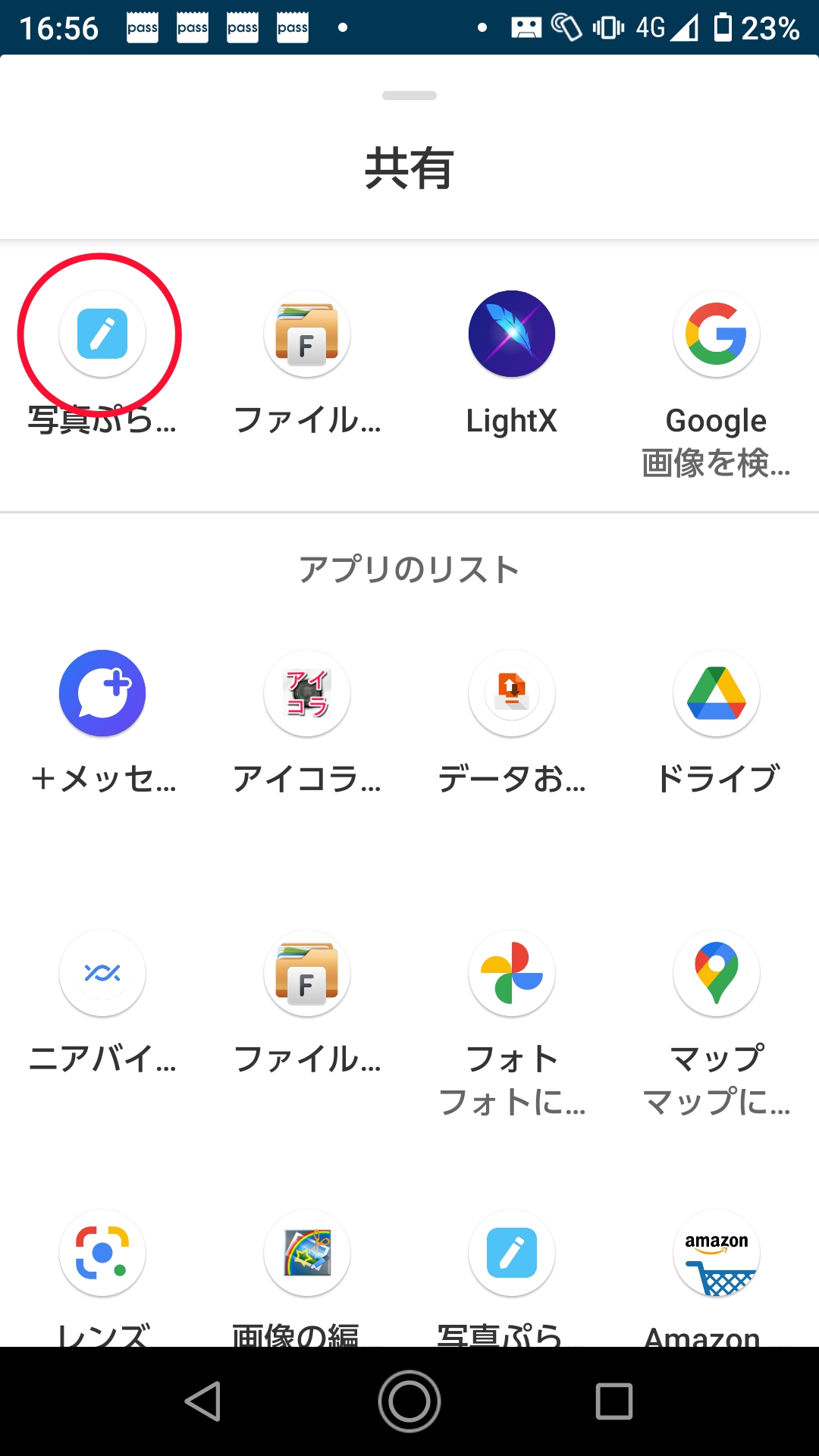Open the circled 写真ぷら share target
Image resolution: width=819 pixels, height=1456 pixels.
tap(102, 334)
